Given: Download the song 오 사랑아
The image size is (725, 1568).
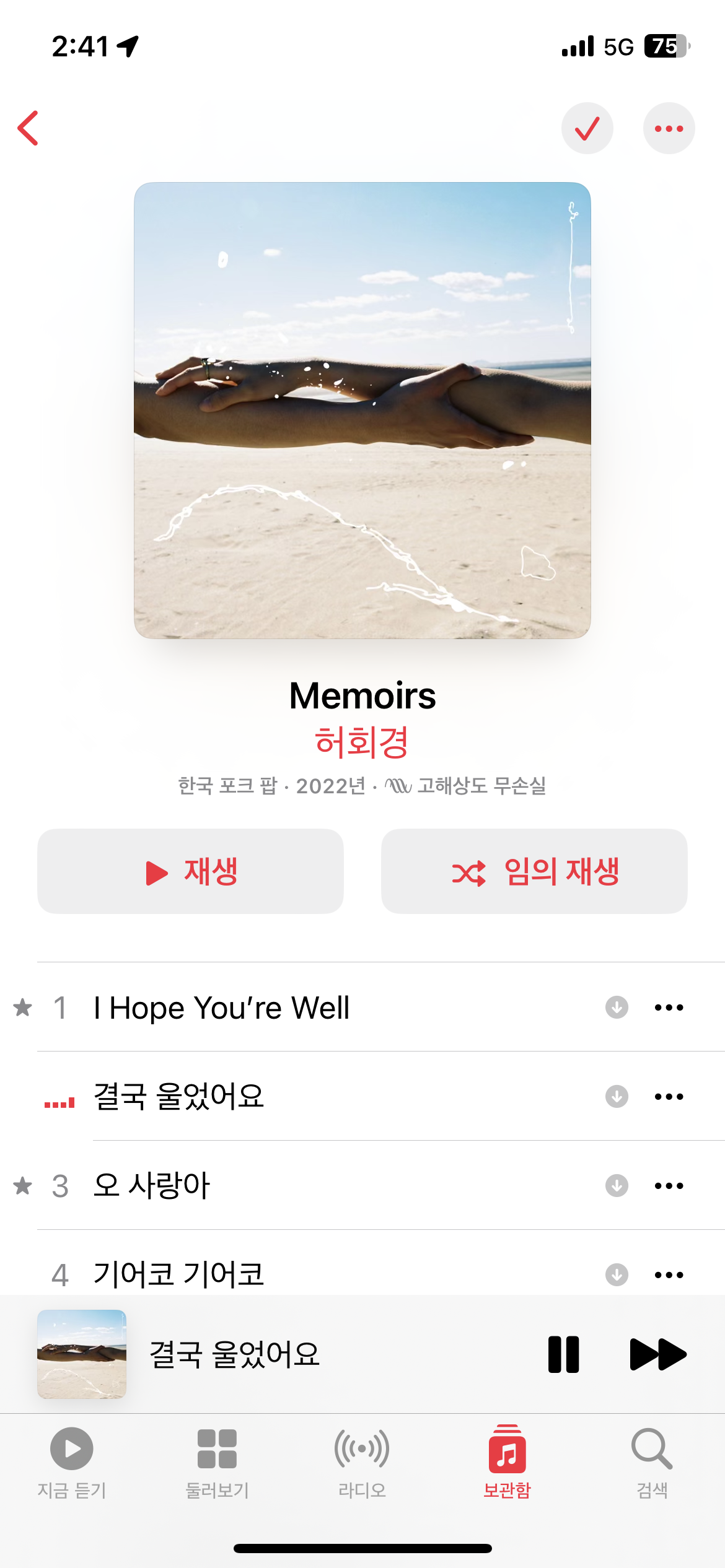Looking at the screenshot, I should tap(617, 1186).
